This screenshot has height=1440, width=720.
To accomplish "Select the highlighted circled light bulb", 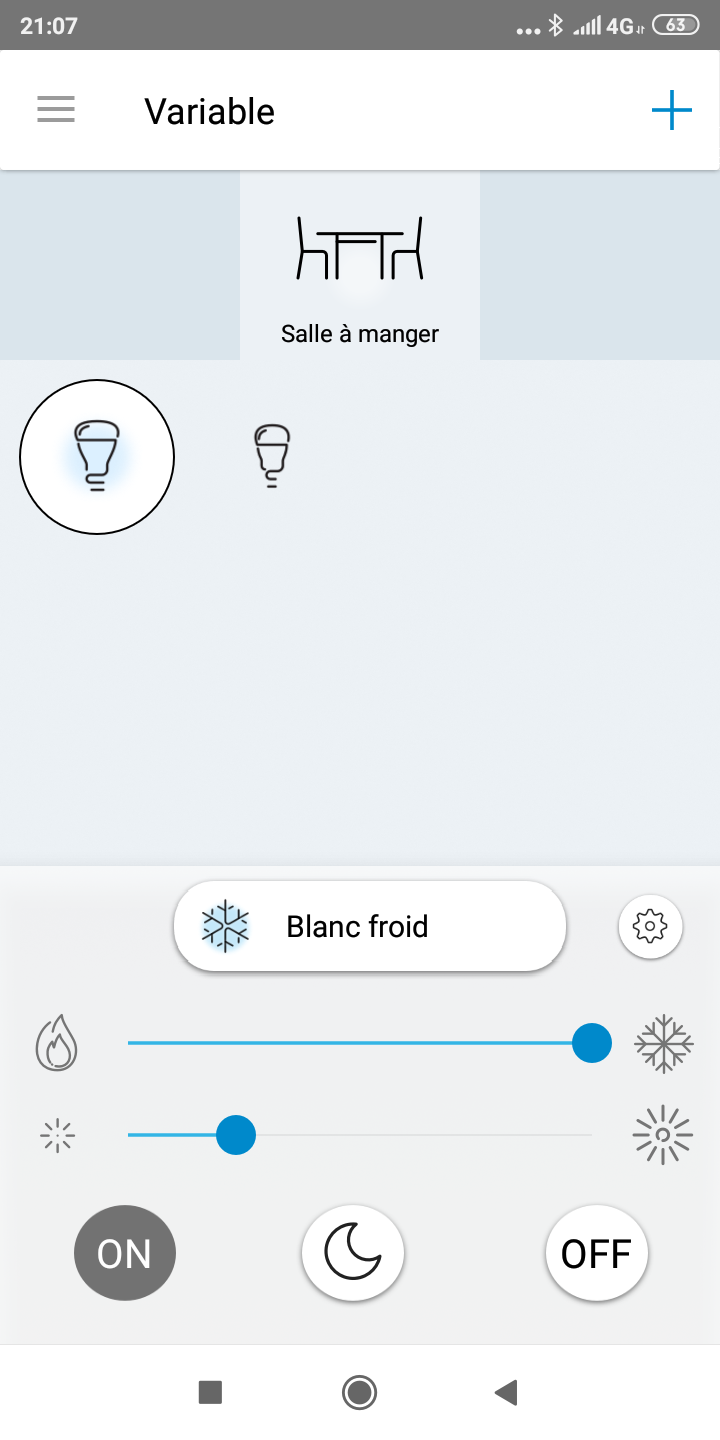I will tap(97, 457).
